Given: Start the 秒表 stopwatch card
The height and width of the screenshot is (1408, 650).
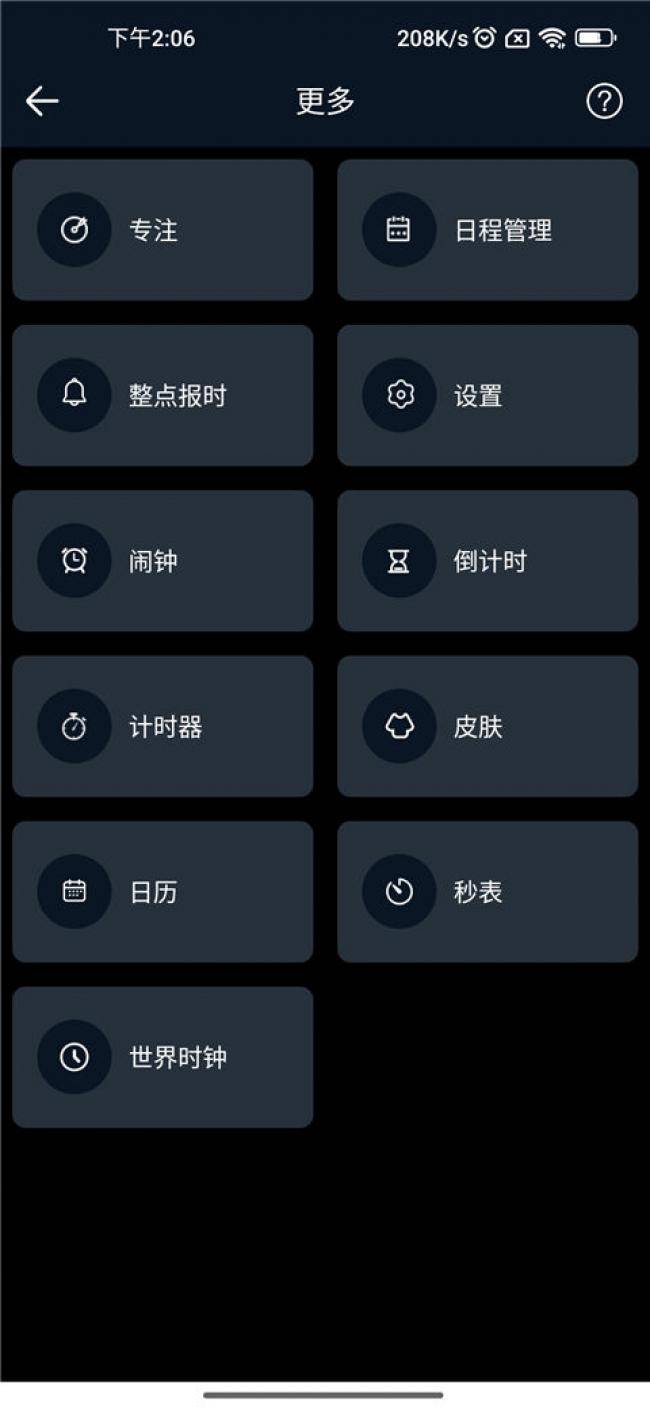Looking at the screenshot, I should pyautogui.click(x=487, y=892).
